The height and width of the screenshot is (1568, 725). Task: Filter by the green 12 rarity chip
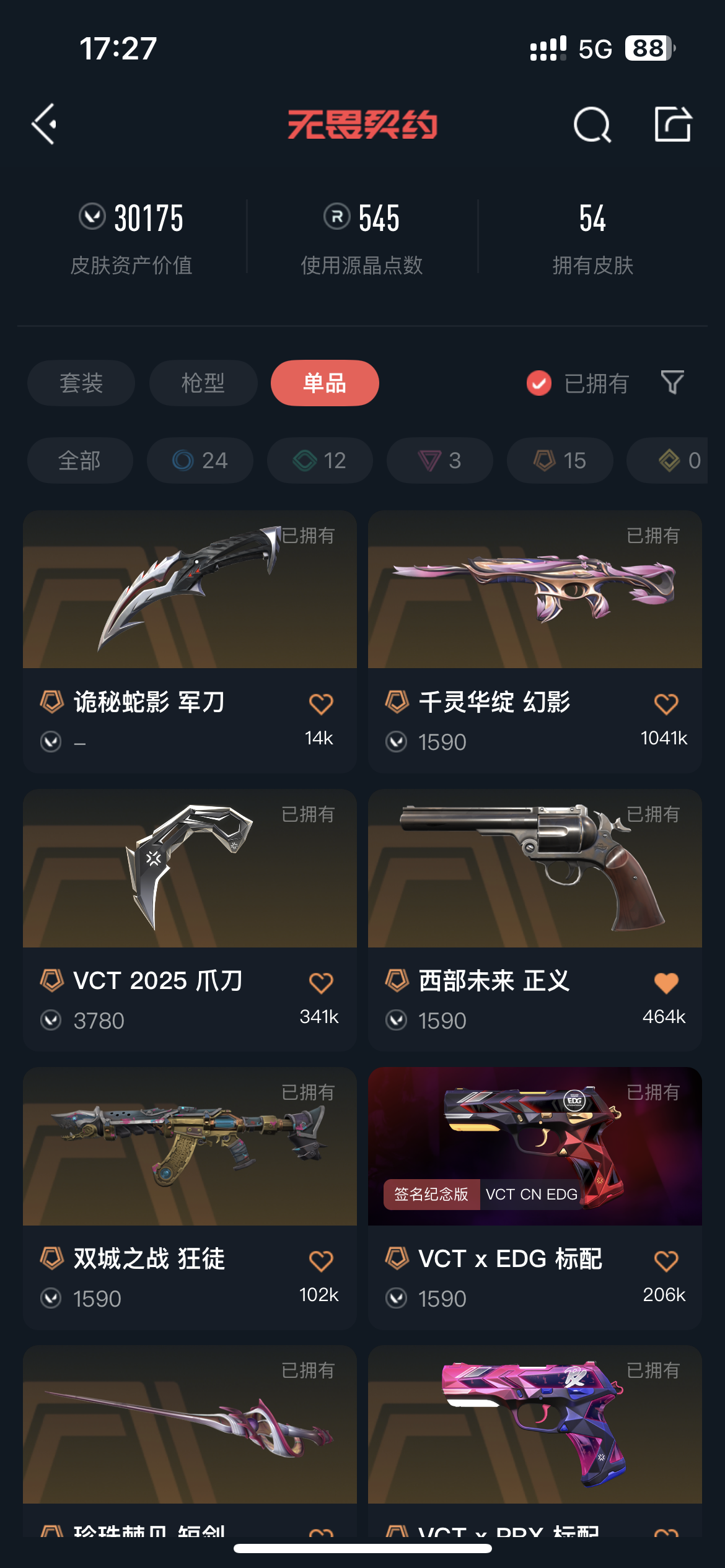tap(320, 461)
